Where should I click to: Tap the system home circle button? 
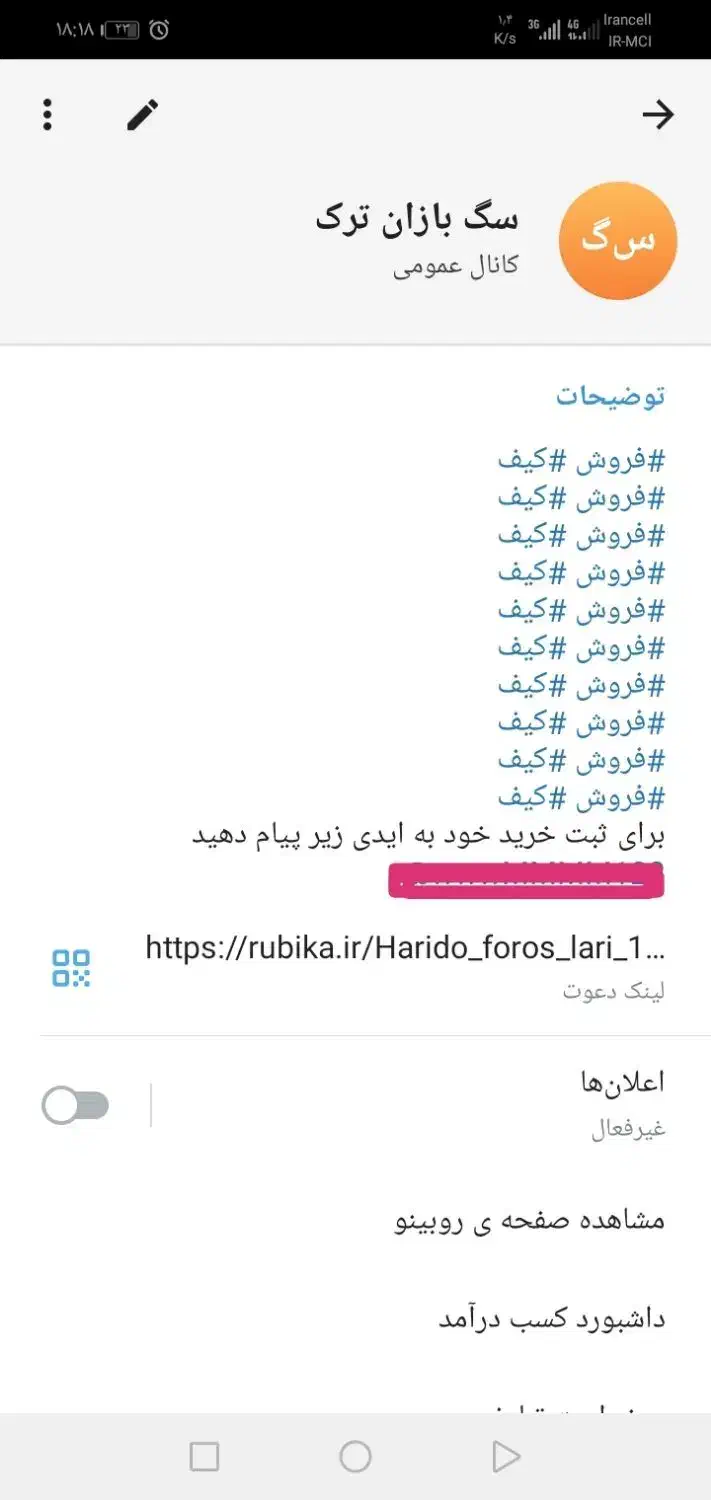(x=355, y=1456)
